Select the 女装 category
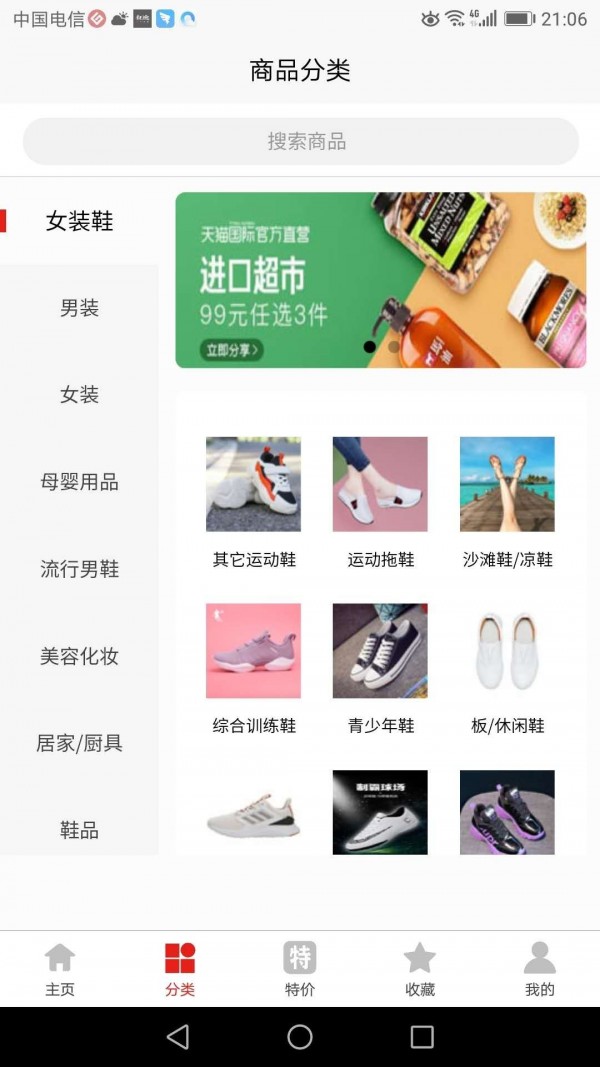This screenshot has height=1067, width=600. tap(79, 395)
